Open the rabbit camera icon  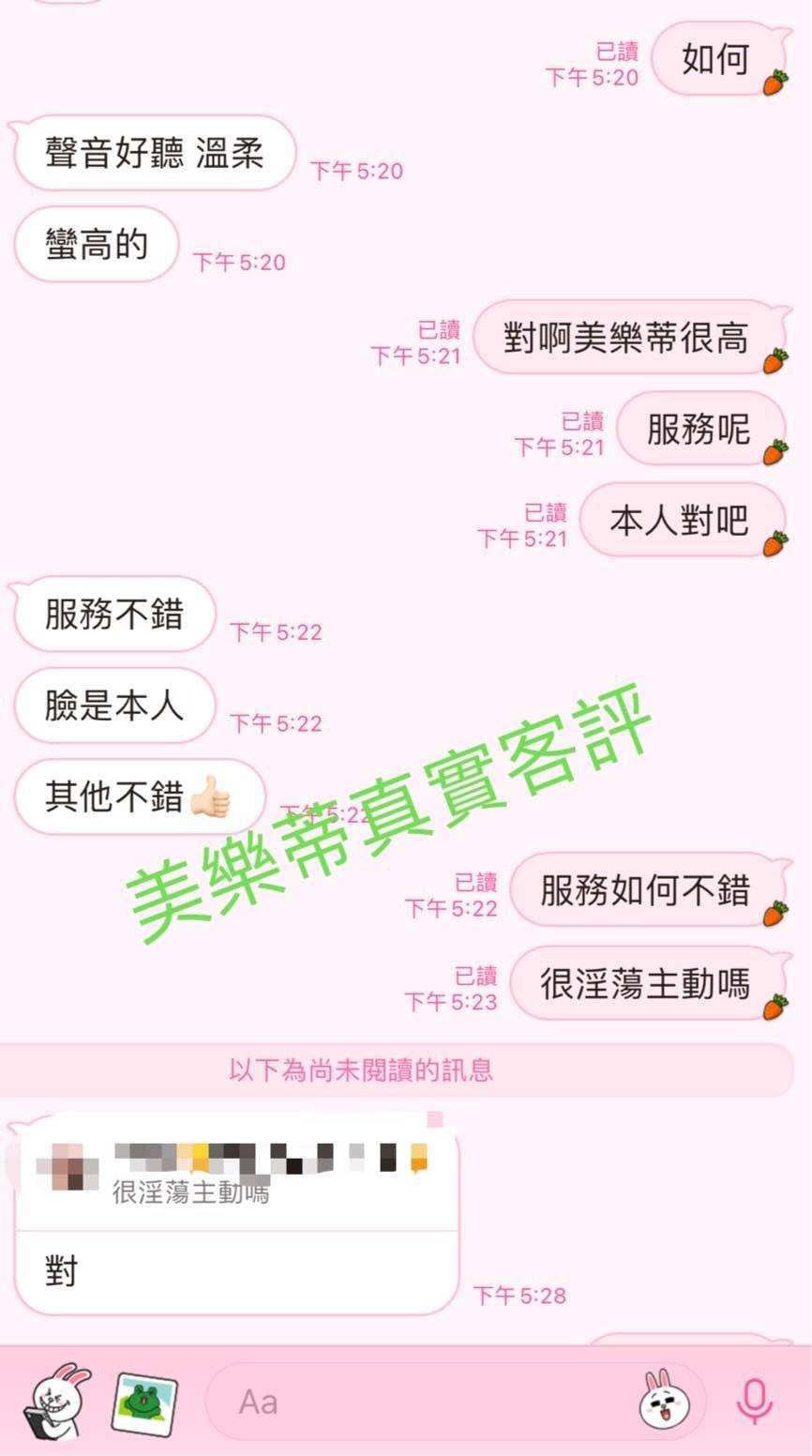click(56, 1402)
